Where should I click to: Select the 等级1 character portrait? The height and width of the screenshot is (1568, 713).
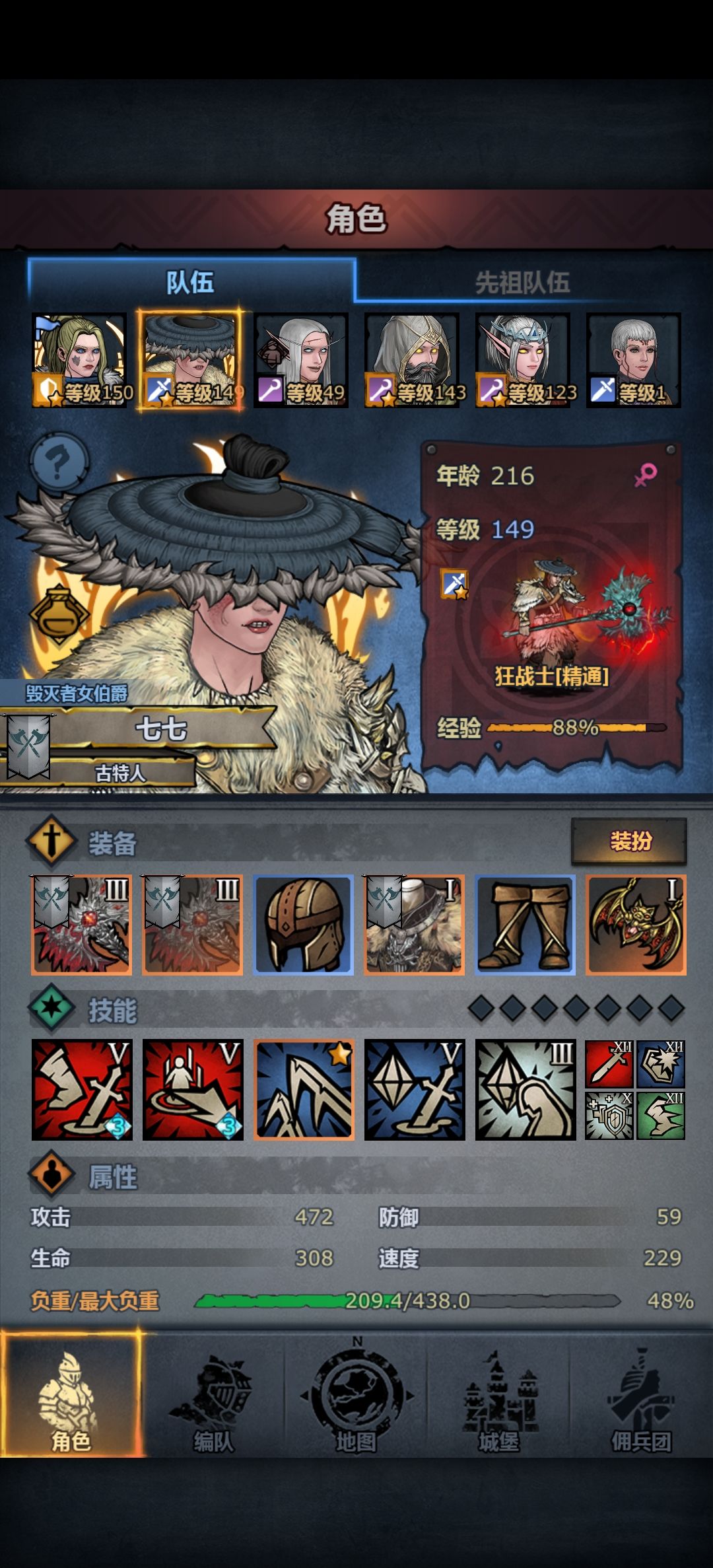634,360
